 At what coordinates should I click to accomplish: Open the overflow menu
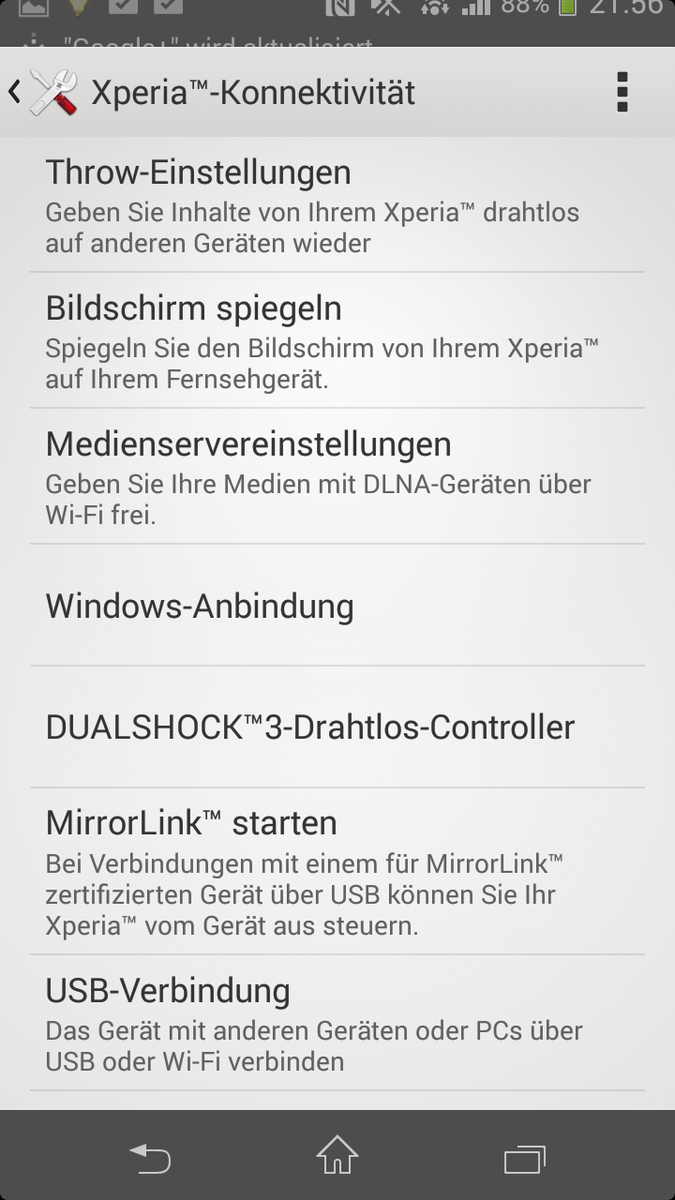622,93
